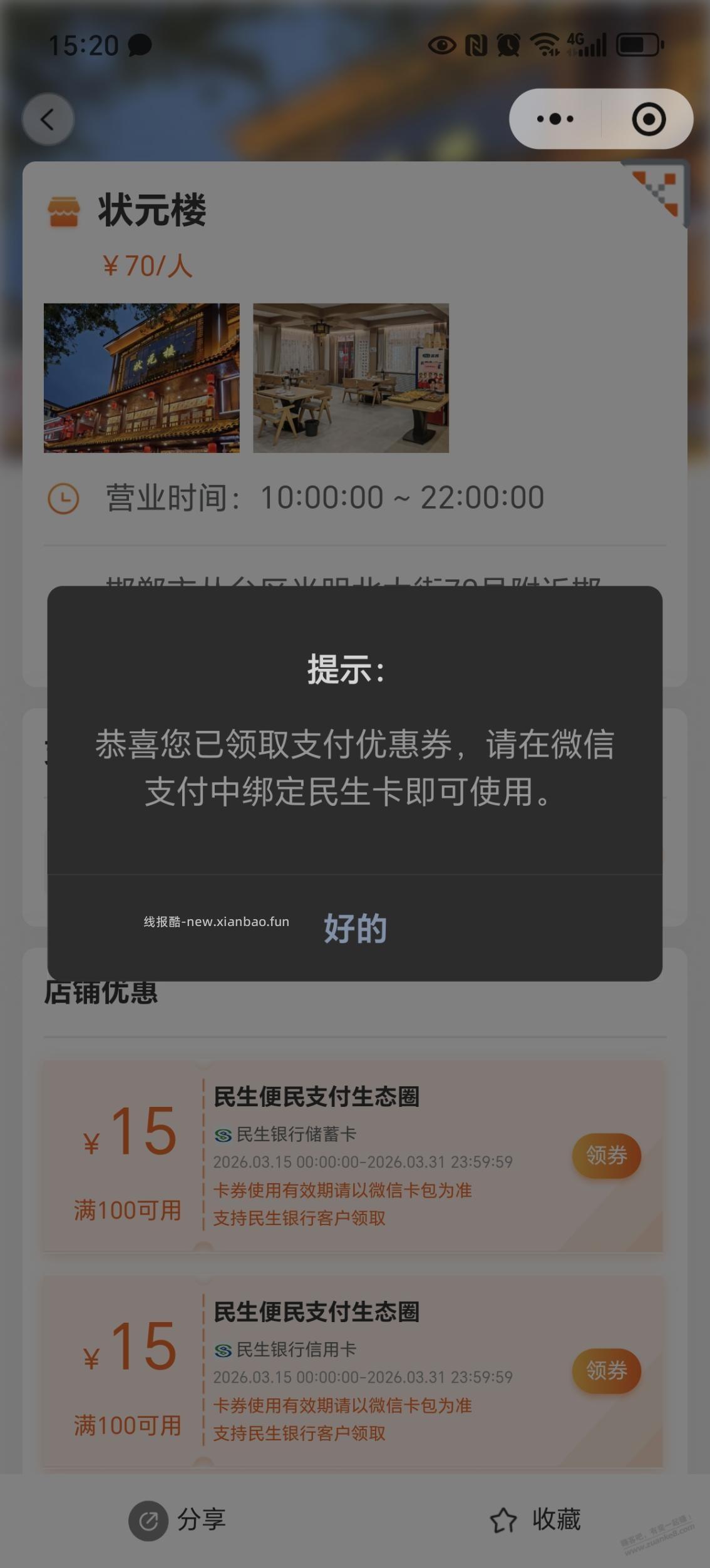
Task: Select the back arrow to leave the shop page
Action: (48, 119)
